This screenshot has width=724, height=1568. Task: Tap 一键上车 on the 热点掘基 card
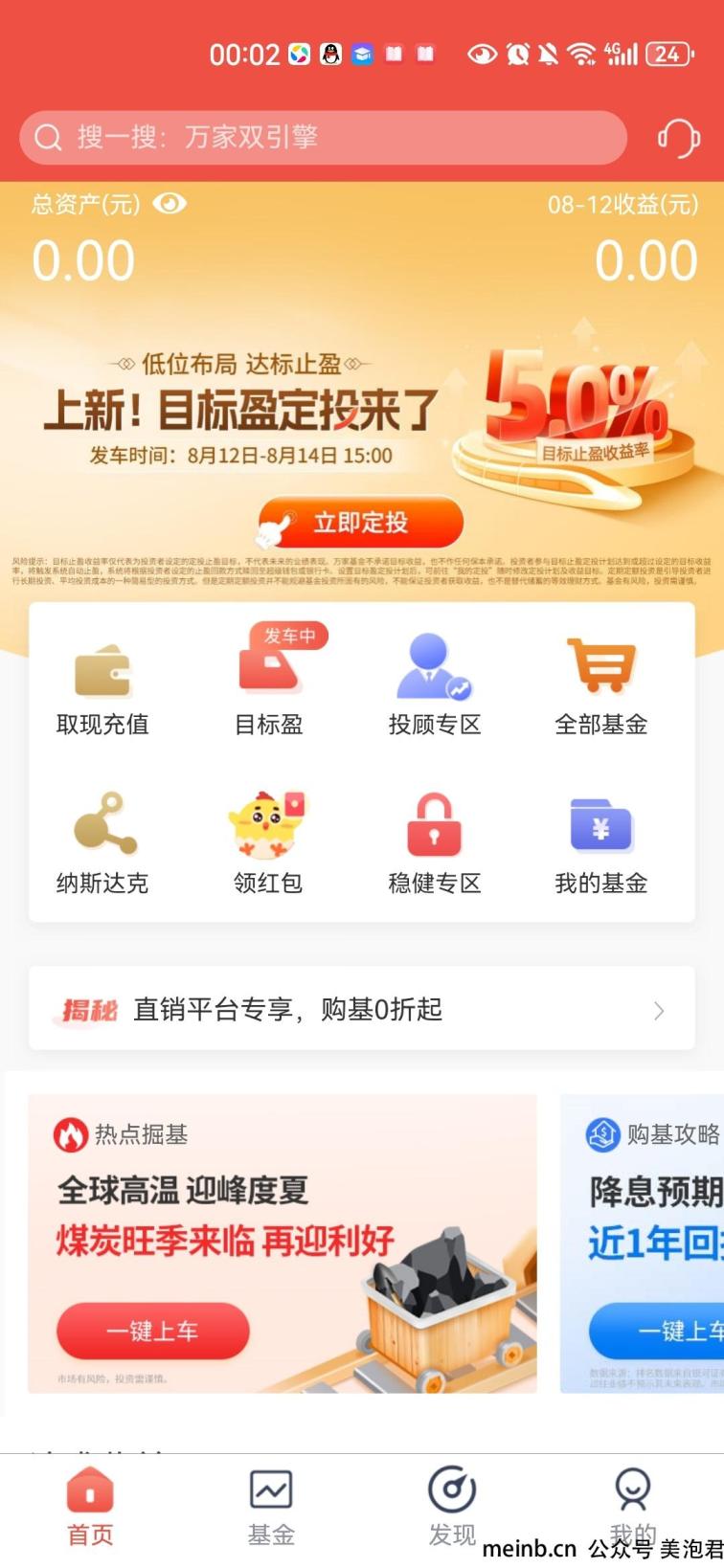coord(153,1331)
